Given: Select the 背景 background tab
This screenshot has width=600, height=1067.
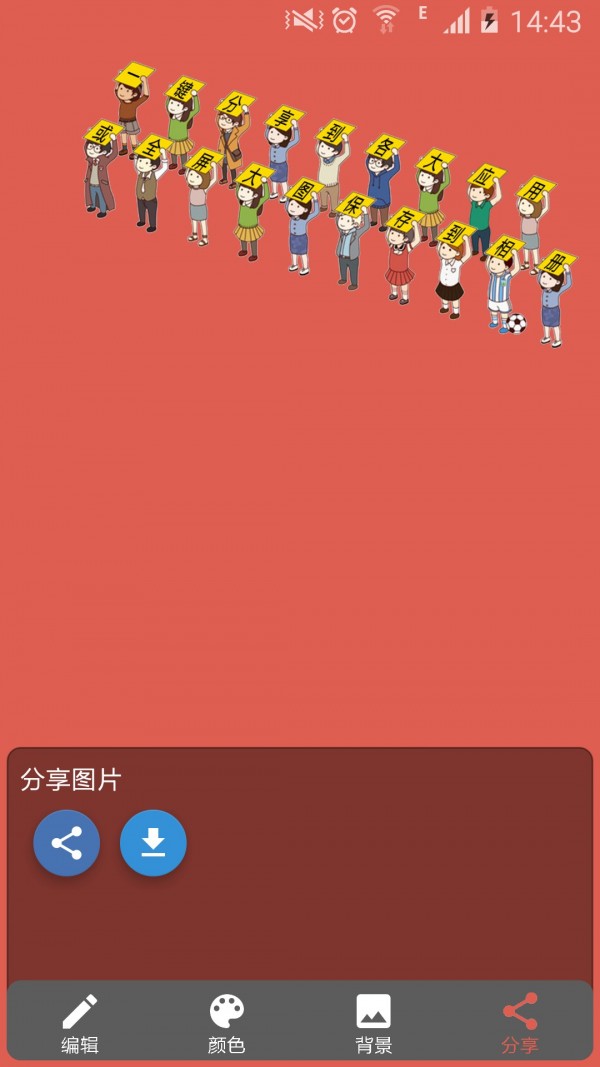Looking at the screenshot, I should 373,1023.
